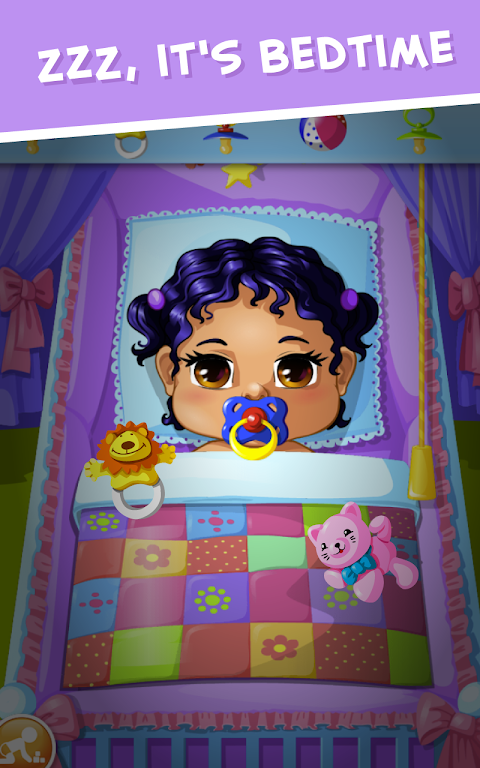This screenshot has height=768, width=480.
Task: Pick the ring teether on the shelf
Action: [x=131, y=145]
